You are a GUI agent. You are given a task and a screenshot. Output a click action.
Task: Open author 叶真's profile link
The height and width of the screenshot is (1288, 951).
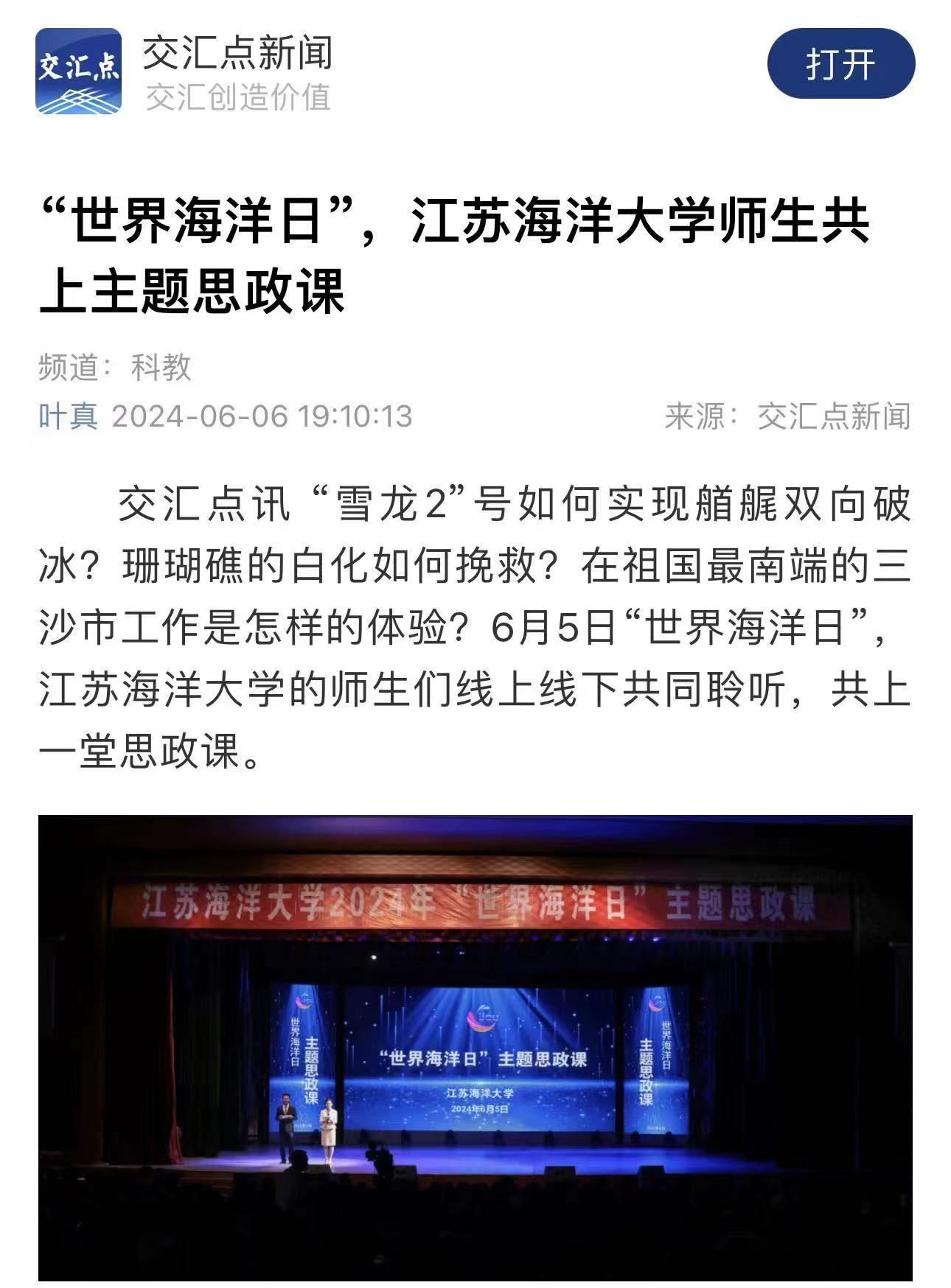[x=68, y=416]
